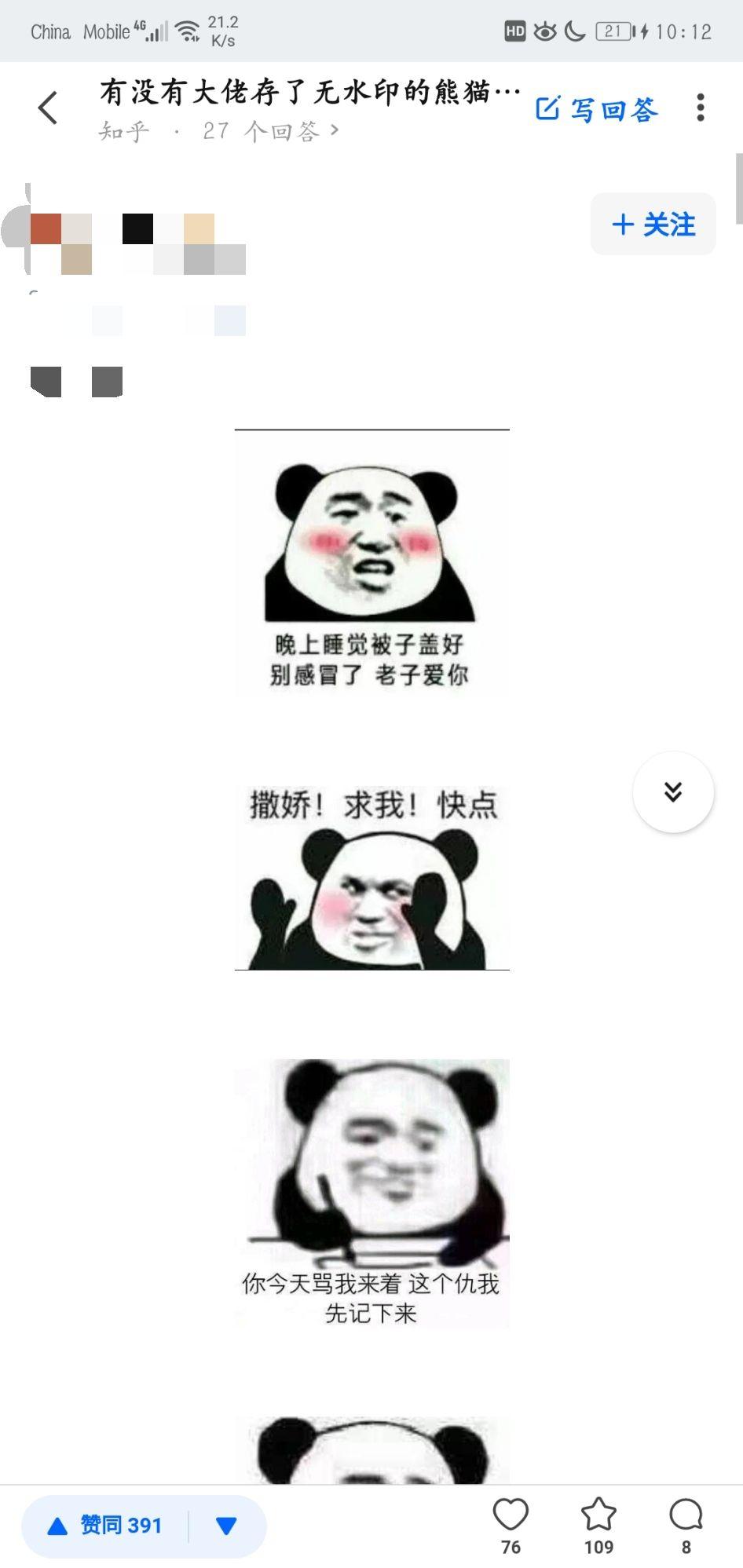The image size is (743, 1568).
Task: View the 撒娇!求我!快点 panda image
Action: point(371,876)
